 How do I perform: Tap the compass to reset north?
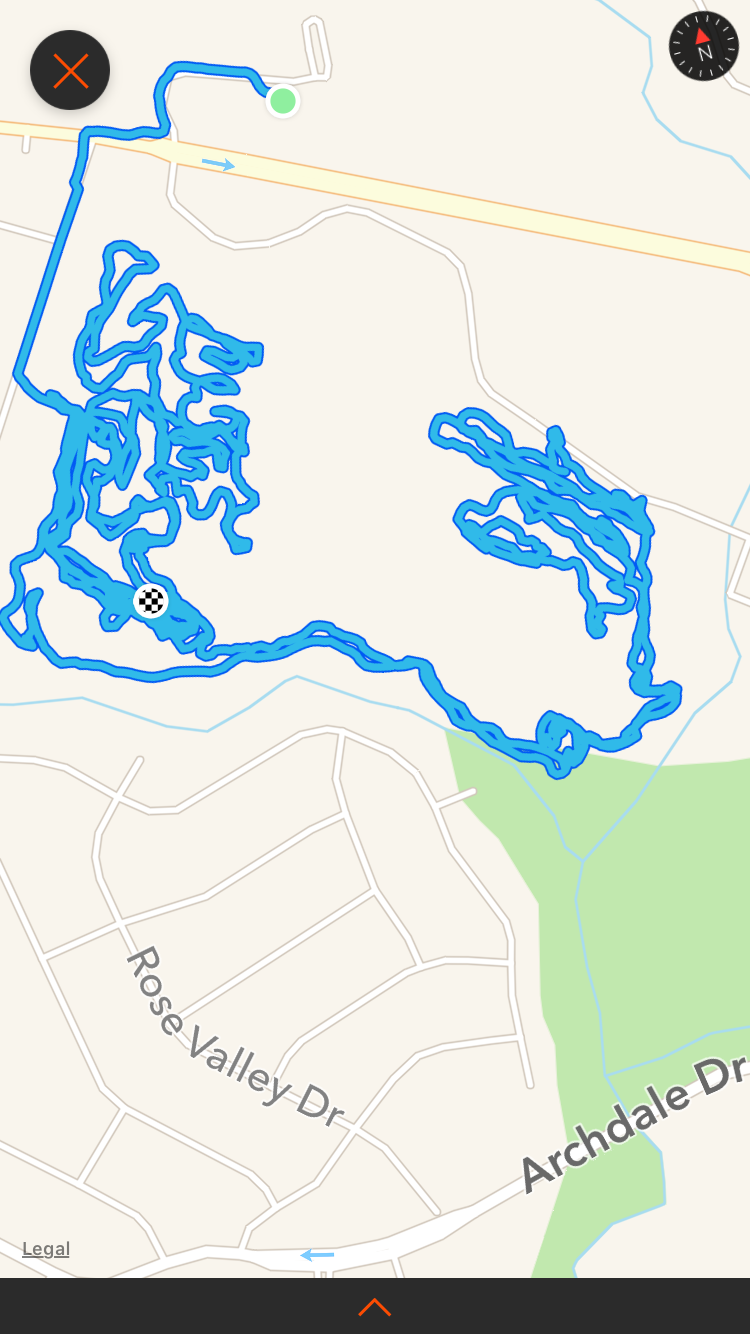(704, 46)
